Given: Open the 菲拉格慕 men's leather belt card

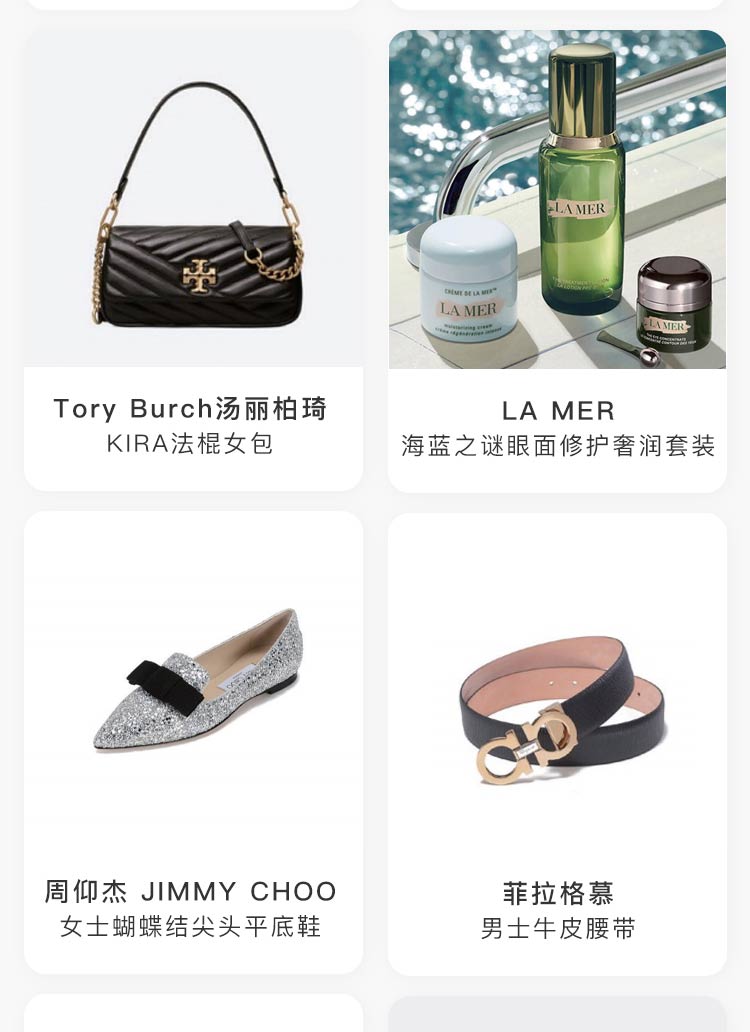Looking at the screenshot, I should 557,742.
